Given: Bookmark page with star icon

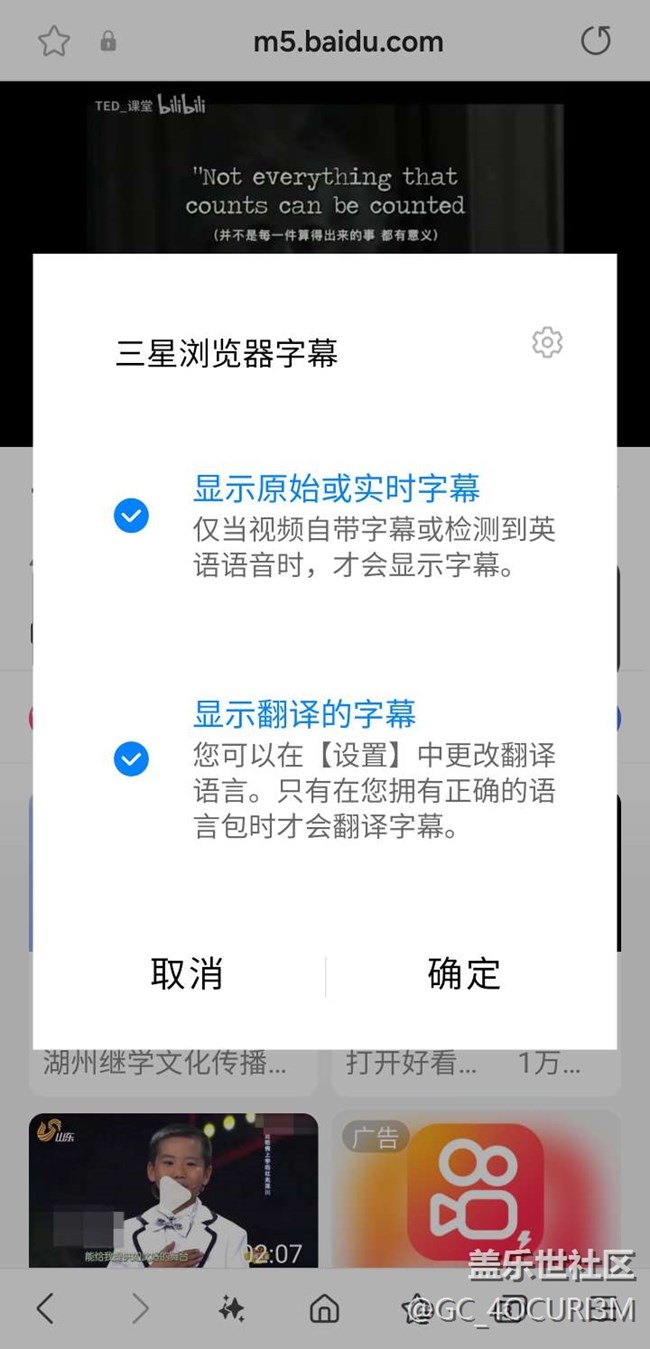Looking at the screenshot, I should [54, 41].
